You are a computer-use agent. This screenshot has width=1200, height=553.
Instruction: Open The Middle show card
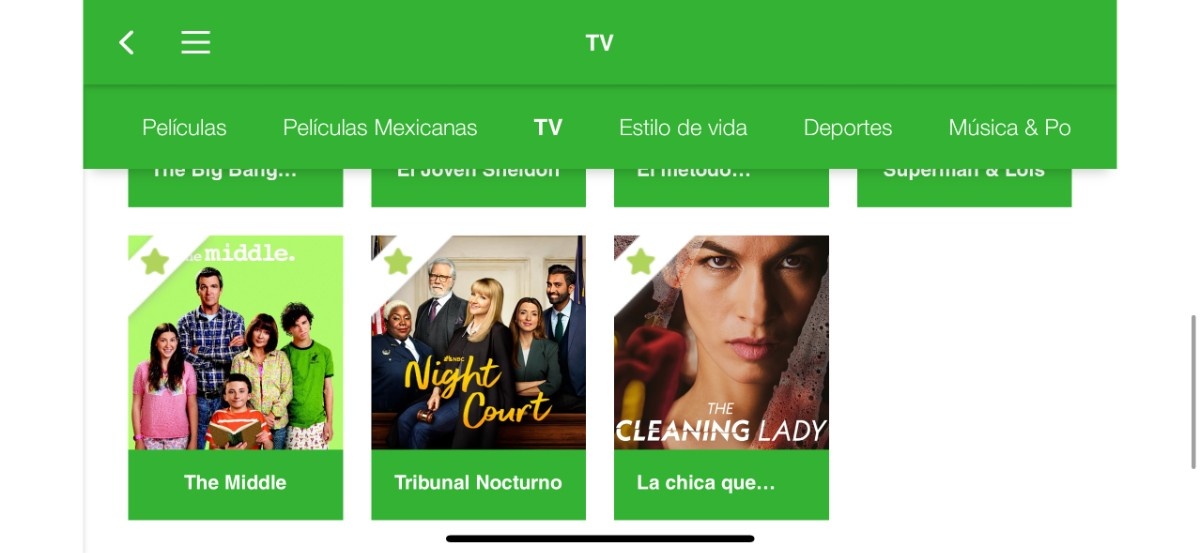click(235, 377)
